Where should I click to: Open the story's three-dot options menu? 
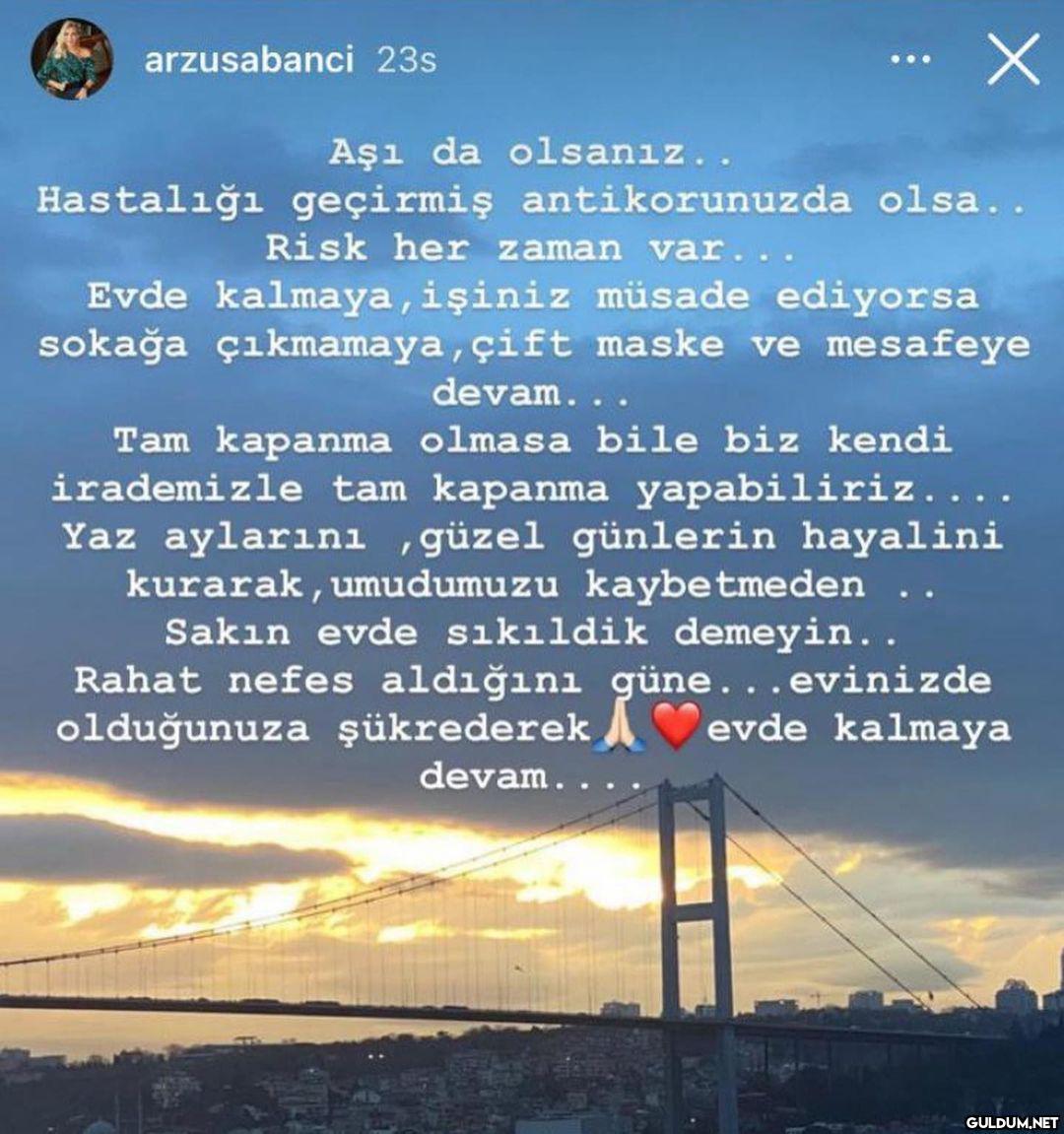pos(909,60)
